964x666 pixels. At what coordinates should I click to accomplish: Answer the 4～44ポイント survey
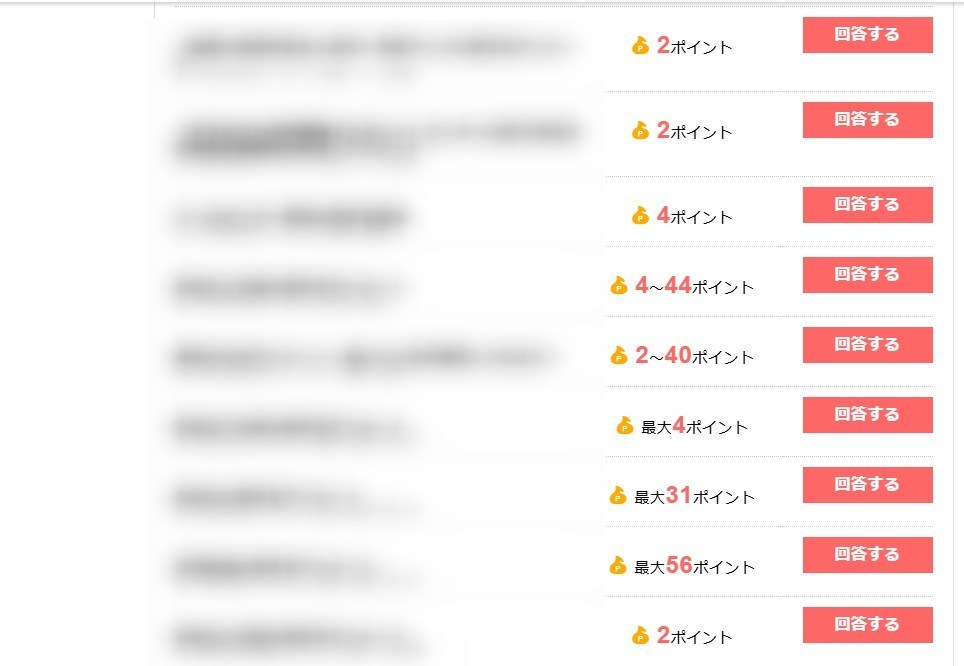point(867,275)
